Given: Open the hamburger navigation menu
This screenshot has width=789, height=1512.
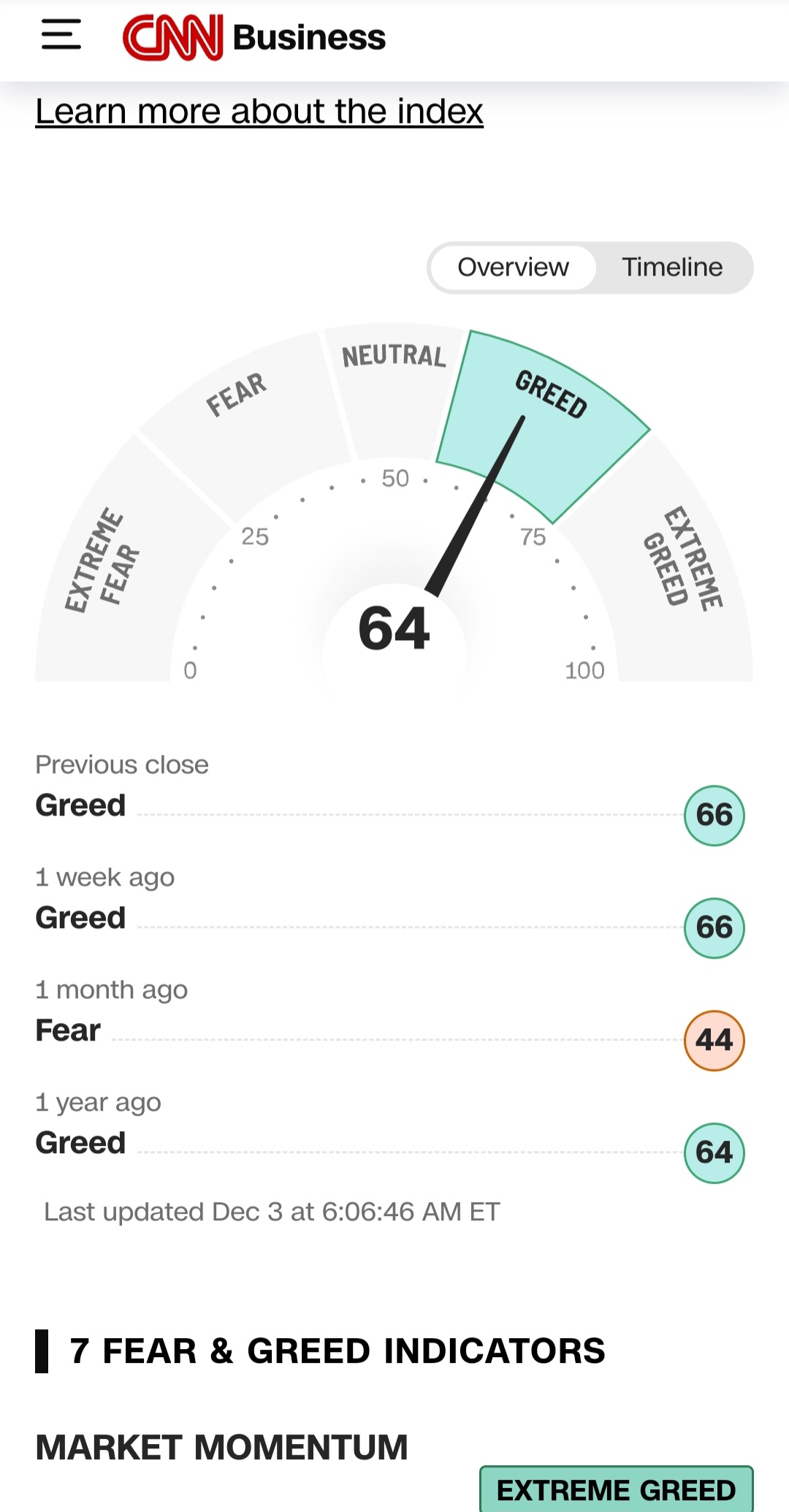Looking at the screenshot, I should [61, 35].
